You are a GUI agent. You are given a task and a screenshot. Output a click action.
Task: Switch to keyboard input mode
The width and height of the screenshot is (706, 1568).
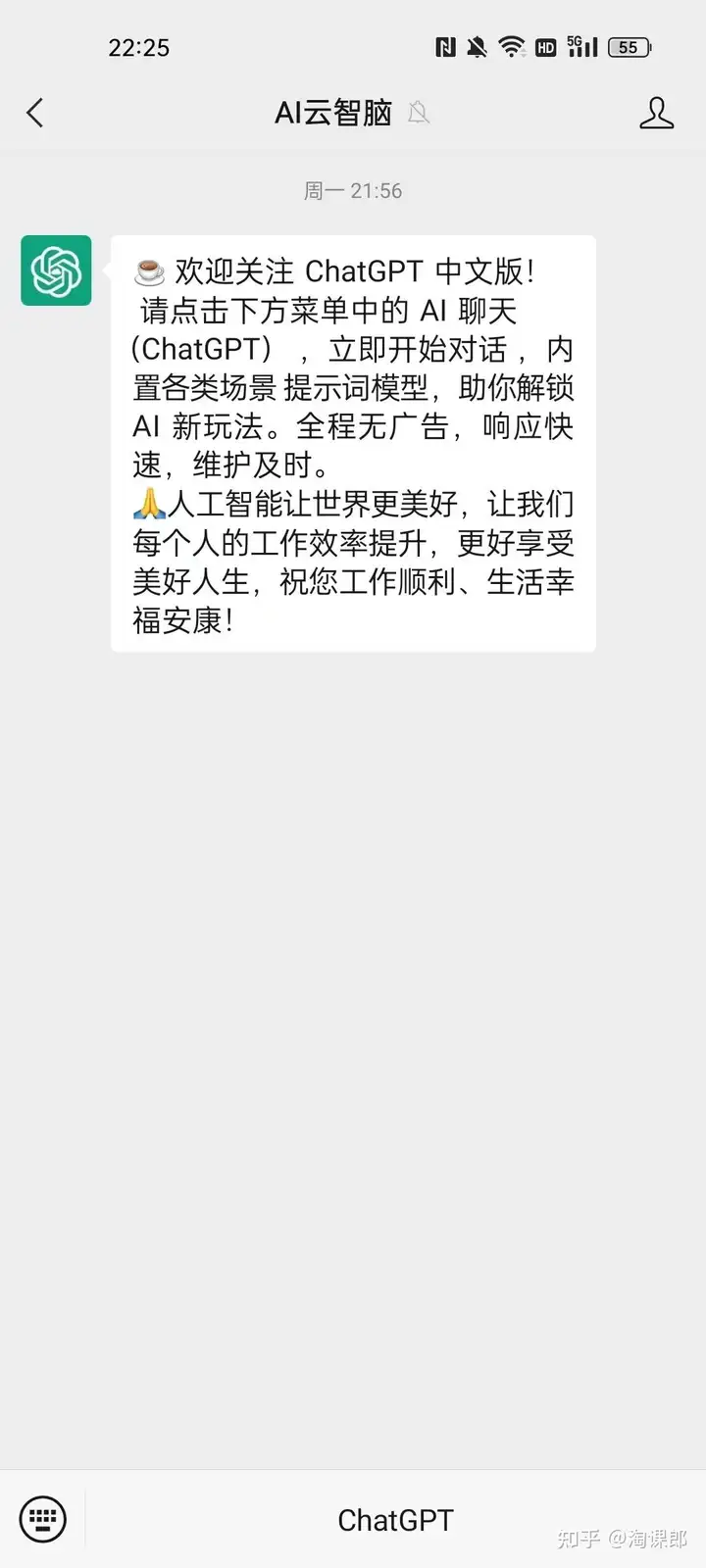(43, 1519)
